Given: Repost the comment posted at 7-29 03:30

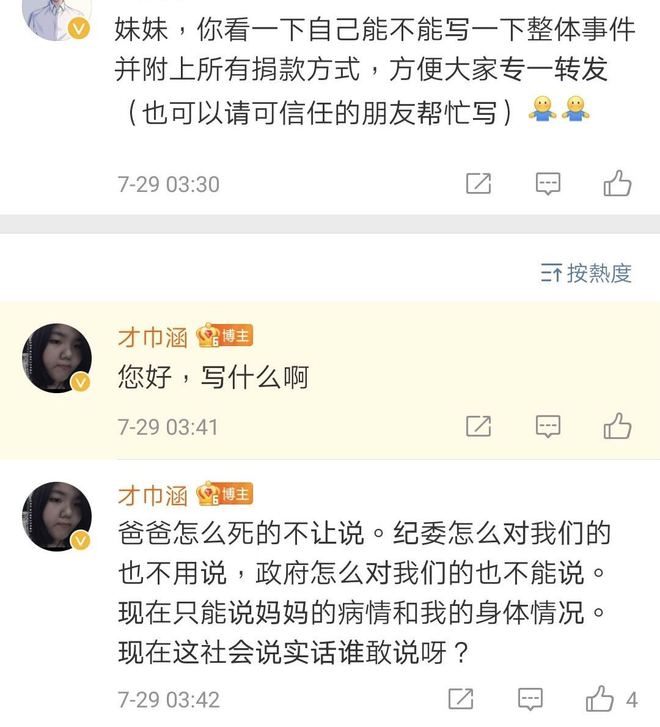Looking at the screenshot, I should tap(478, 184).
